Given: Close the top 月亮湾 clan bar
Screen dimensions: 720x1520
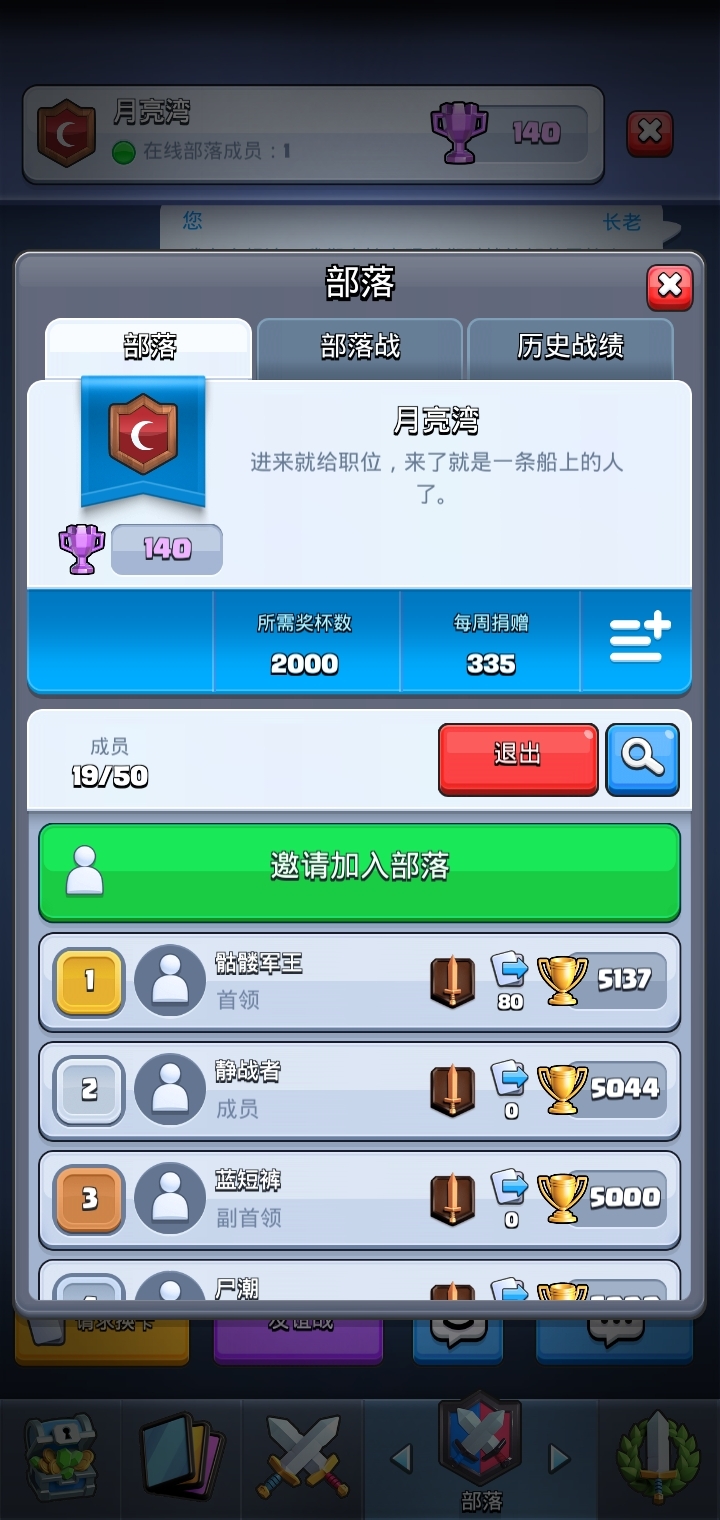Looking at the screenshot, I should pos(649,132).
